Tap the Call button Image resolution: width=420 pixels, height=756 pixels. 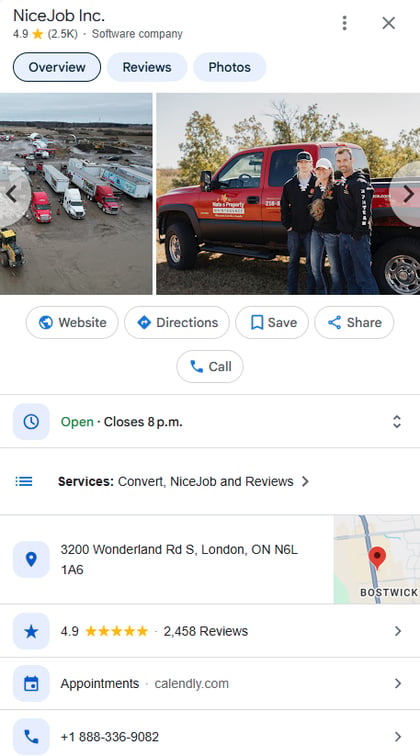point(210,366)
